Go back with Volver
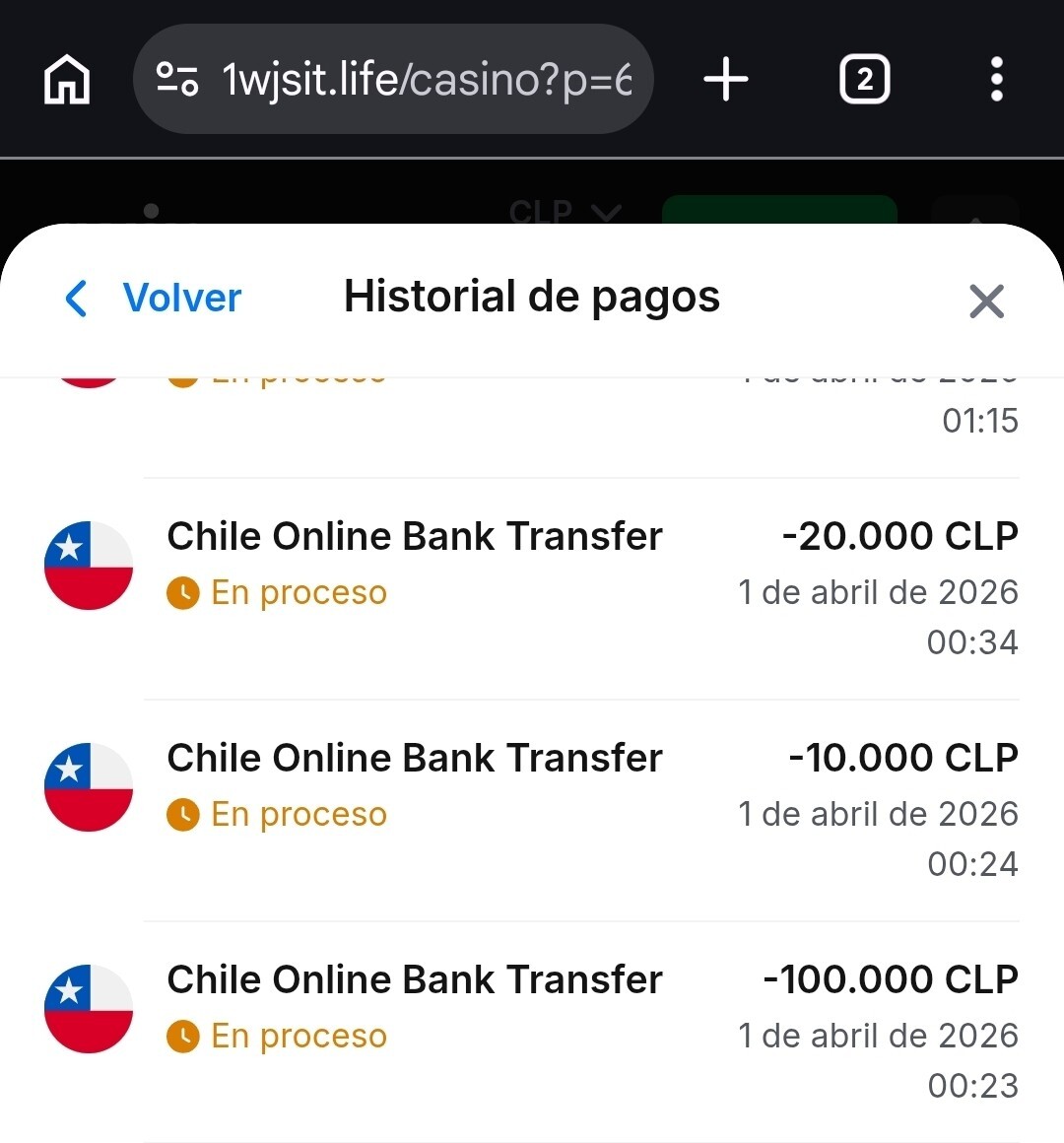This screenshot has height=1143, width=1064. pos(154,298)
